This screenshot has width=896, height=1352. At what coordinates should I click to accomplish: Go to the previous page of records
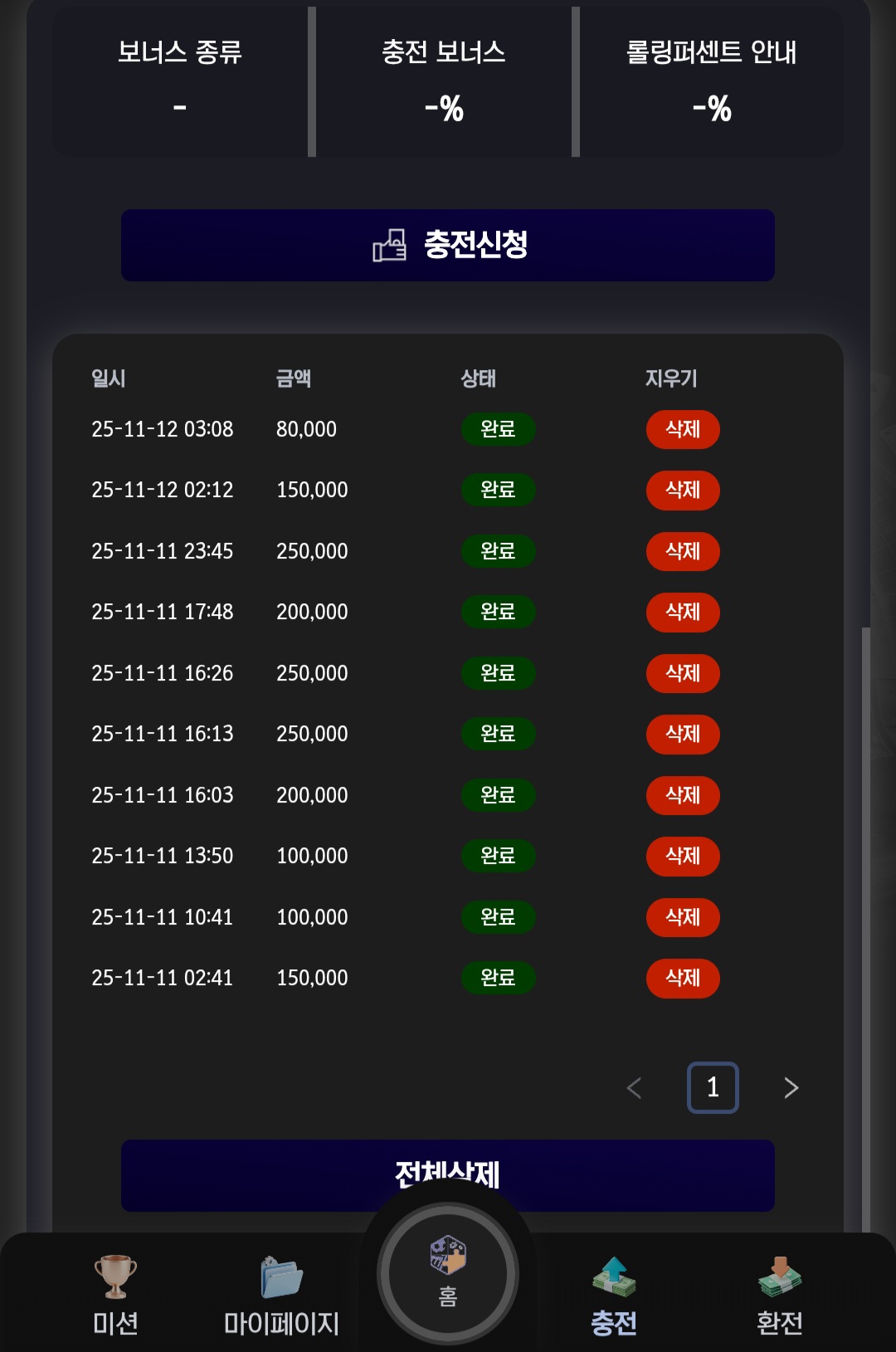[x=635, y=1088]
